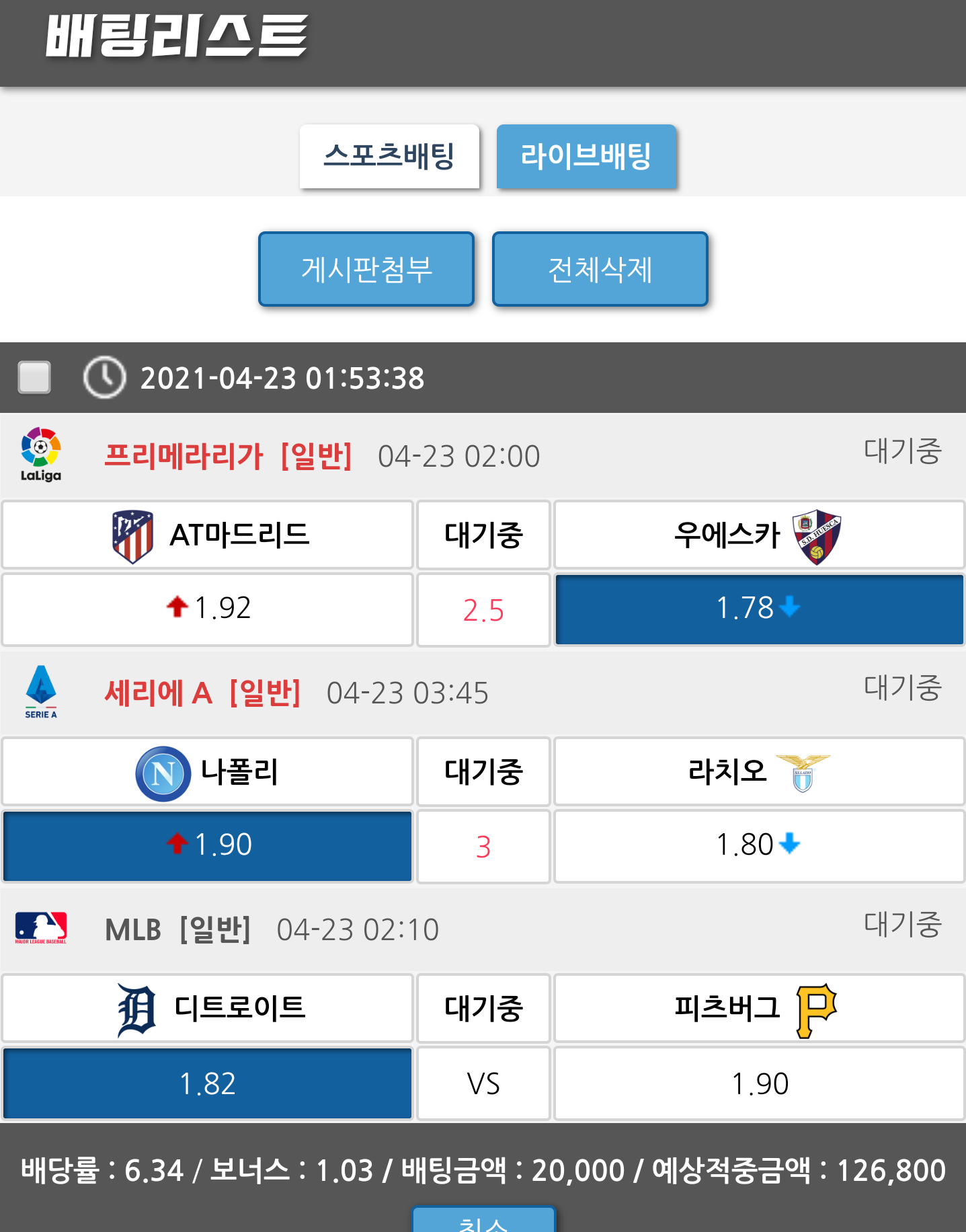
Task: Select the 나폴리 1.90 odds
Action: click(x=208, y=845)
